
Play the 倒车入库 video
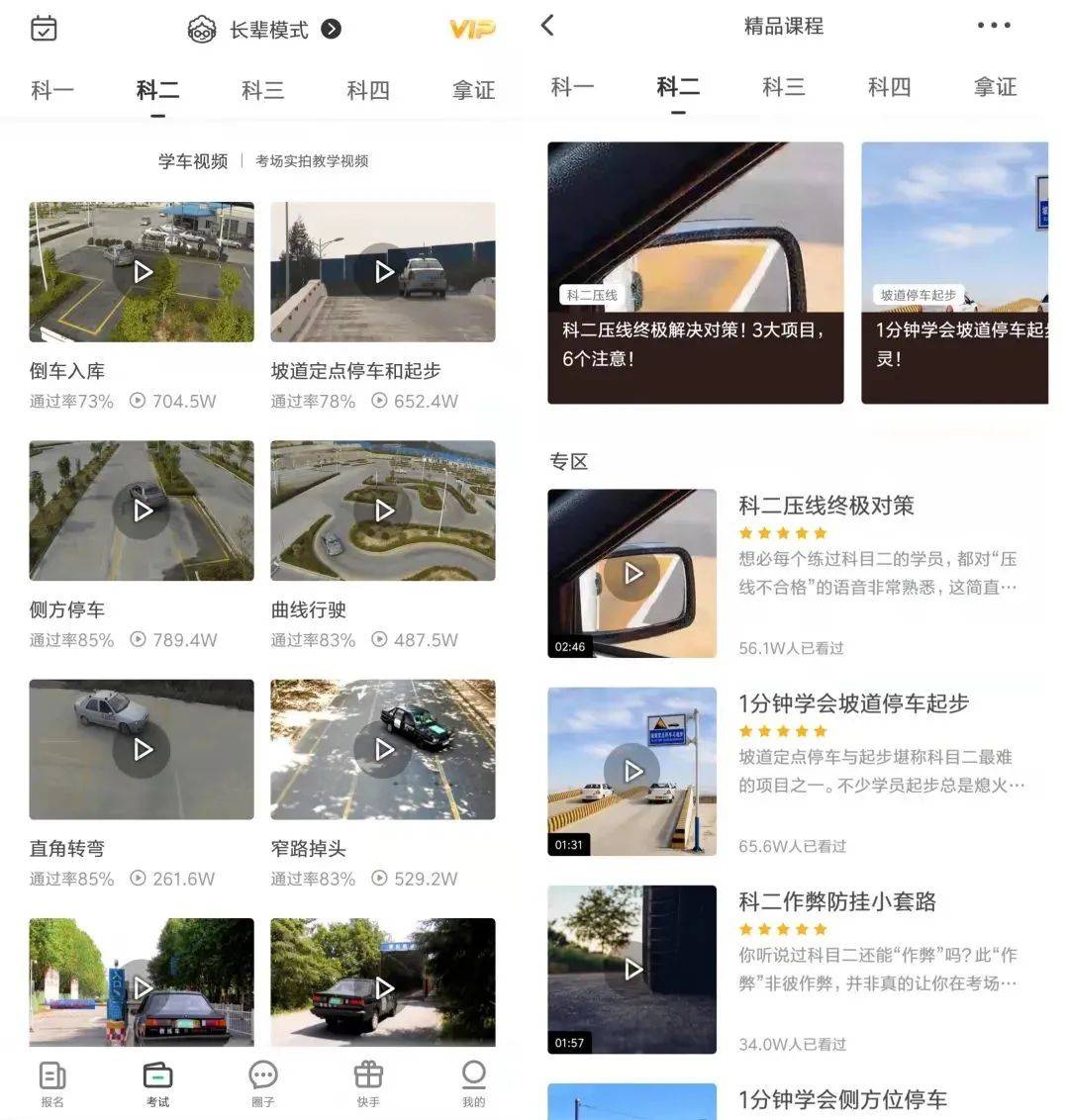pyautogui.click(x=142, y=272)
